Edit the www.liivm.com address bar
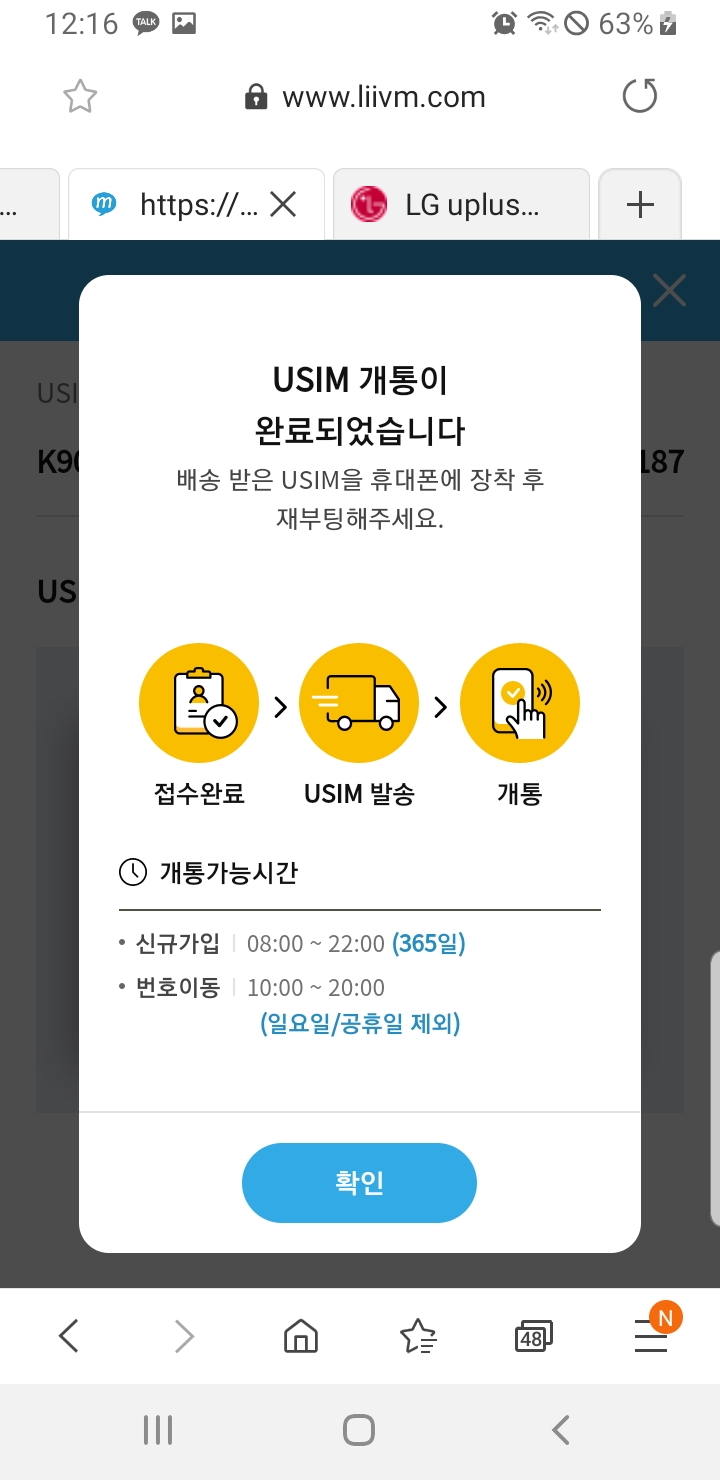The image size is (720, 1480). (383, 97)
